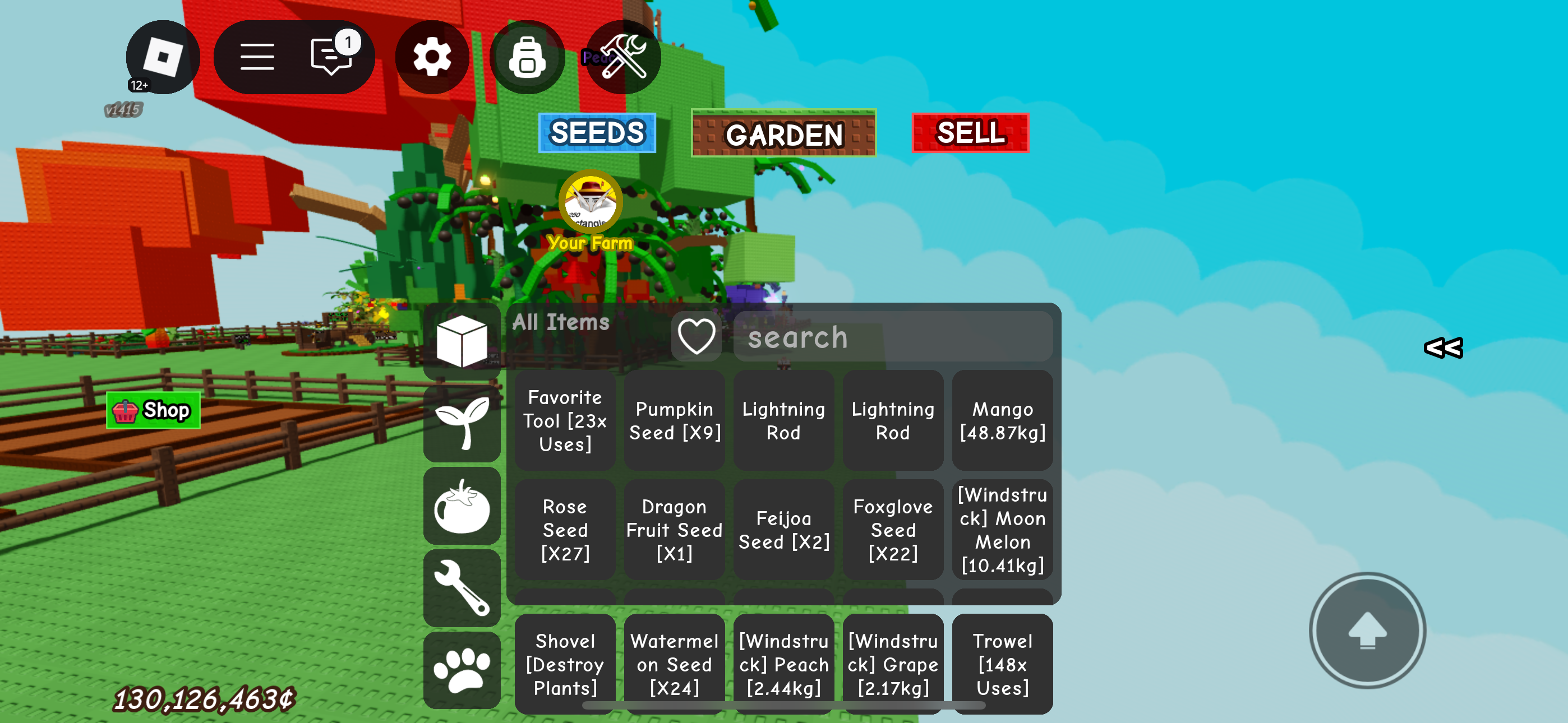This screenshot has height=723, width=1568.
Task: Teleport to GARDEN
Action: [x=783, y=134]
